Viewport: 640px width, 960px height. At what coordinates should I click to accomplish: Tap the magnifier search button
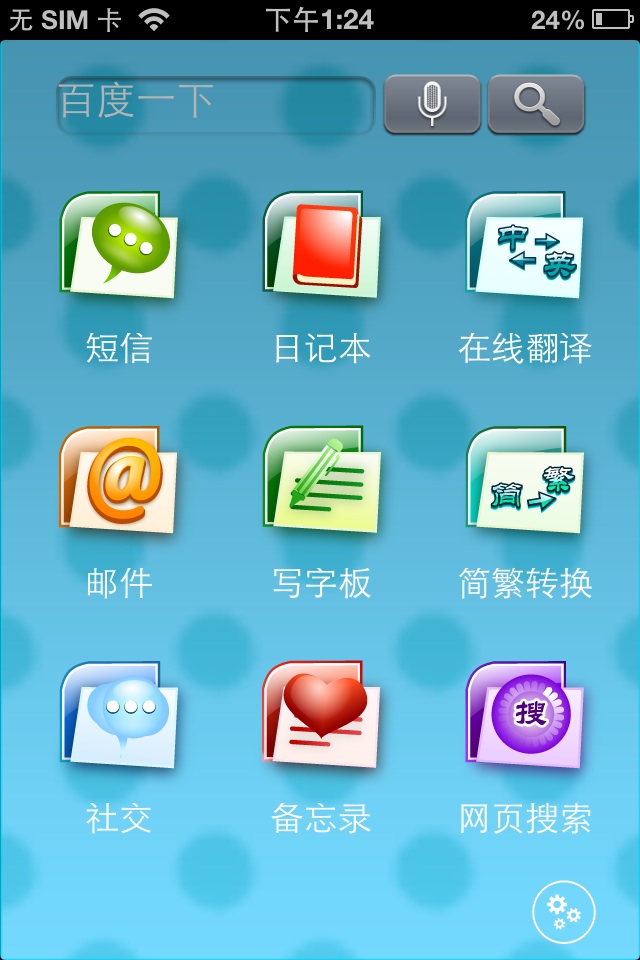pyautogui.click(x=536, y=103)
